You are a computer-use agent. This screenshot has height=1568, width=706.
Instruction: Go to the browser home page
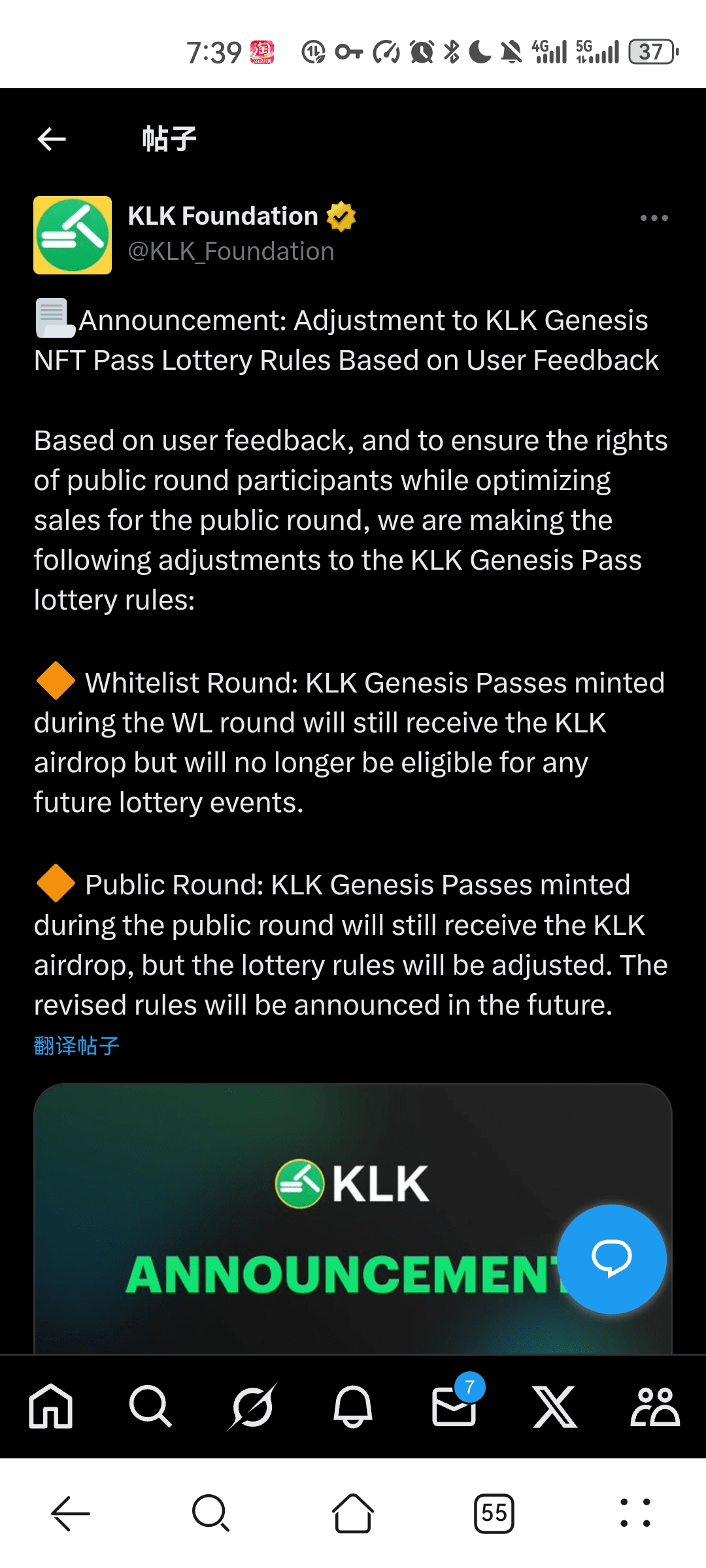click(x=353, y=1513)
